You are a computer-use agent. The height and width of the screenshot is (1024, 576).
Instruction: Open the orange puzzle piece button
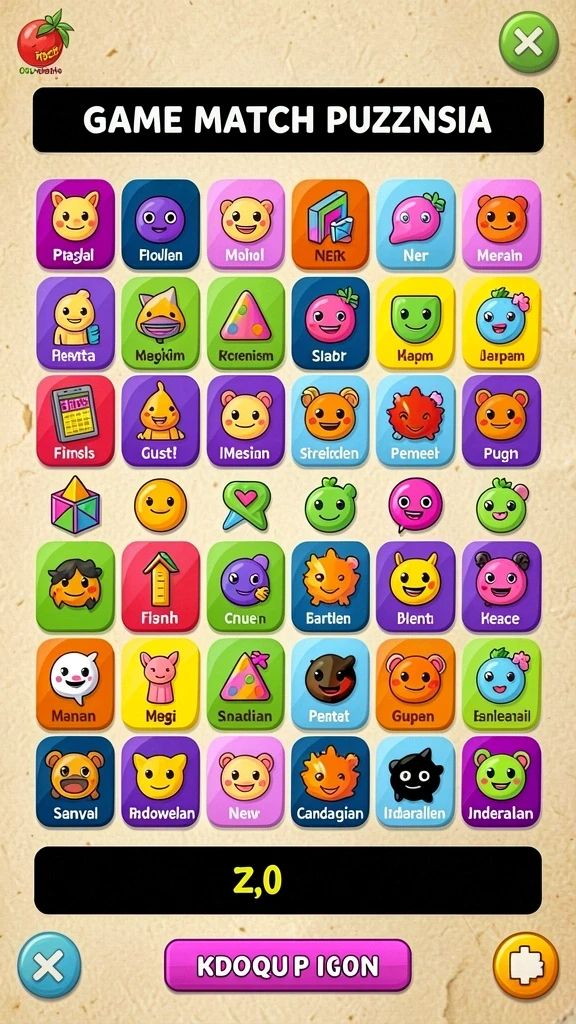tap(526, 965)
